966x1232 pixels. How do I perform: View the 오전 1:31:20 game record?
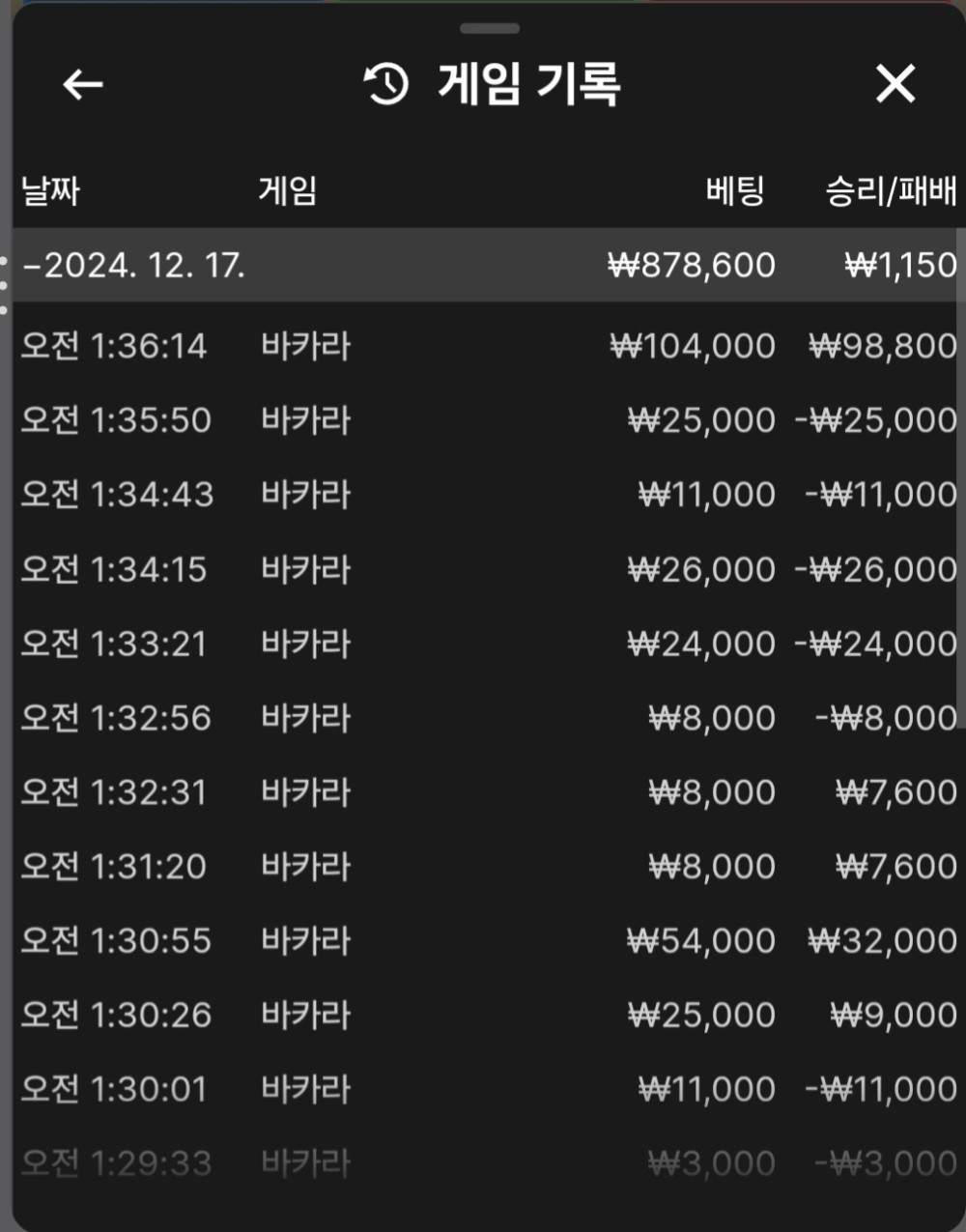(483, 867)
